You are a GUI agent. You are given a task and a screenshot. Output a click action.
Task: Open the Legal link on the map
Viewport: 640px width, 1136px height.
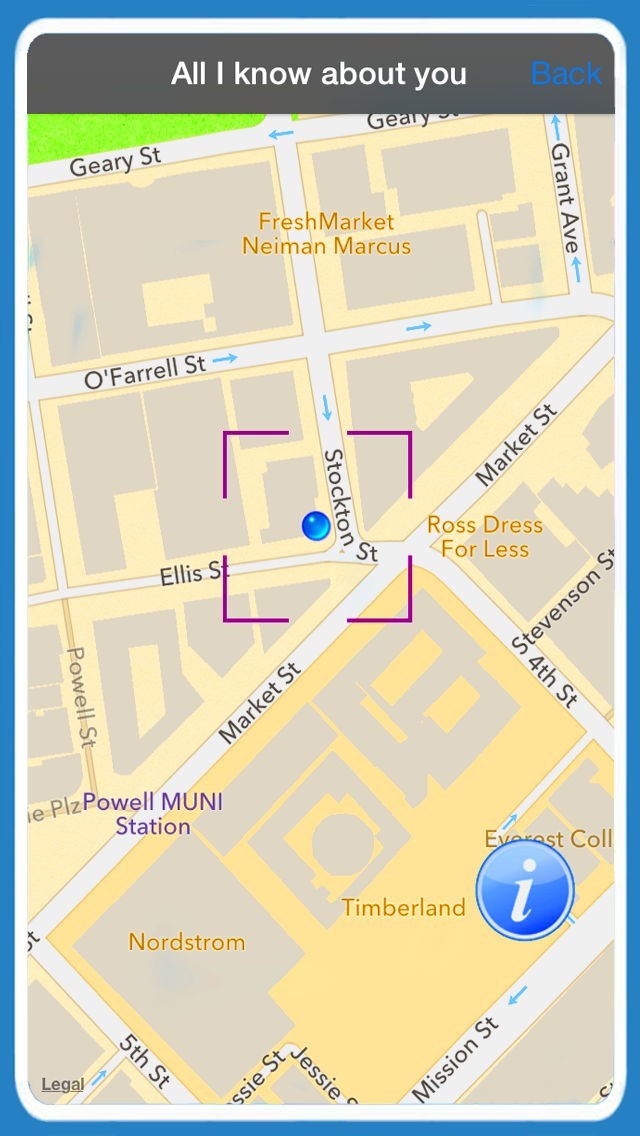coord(62,1084)
